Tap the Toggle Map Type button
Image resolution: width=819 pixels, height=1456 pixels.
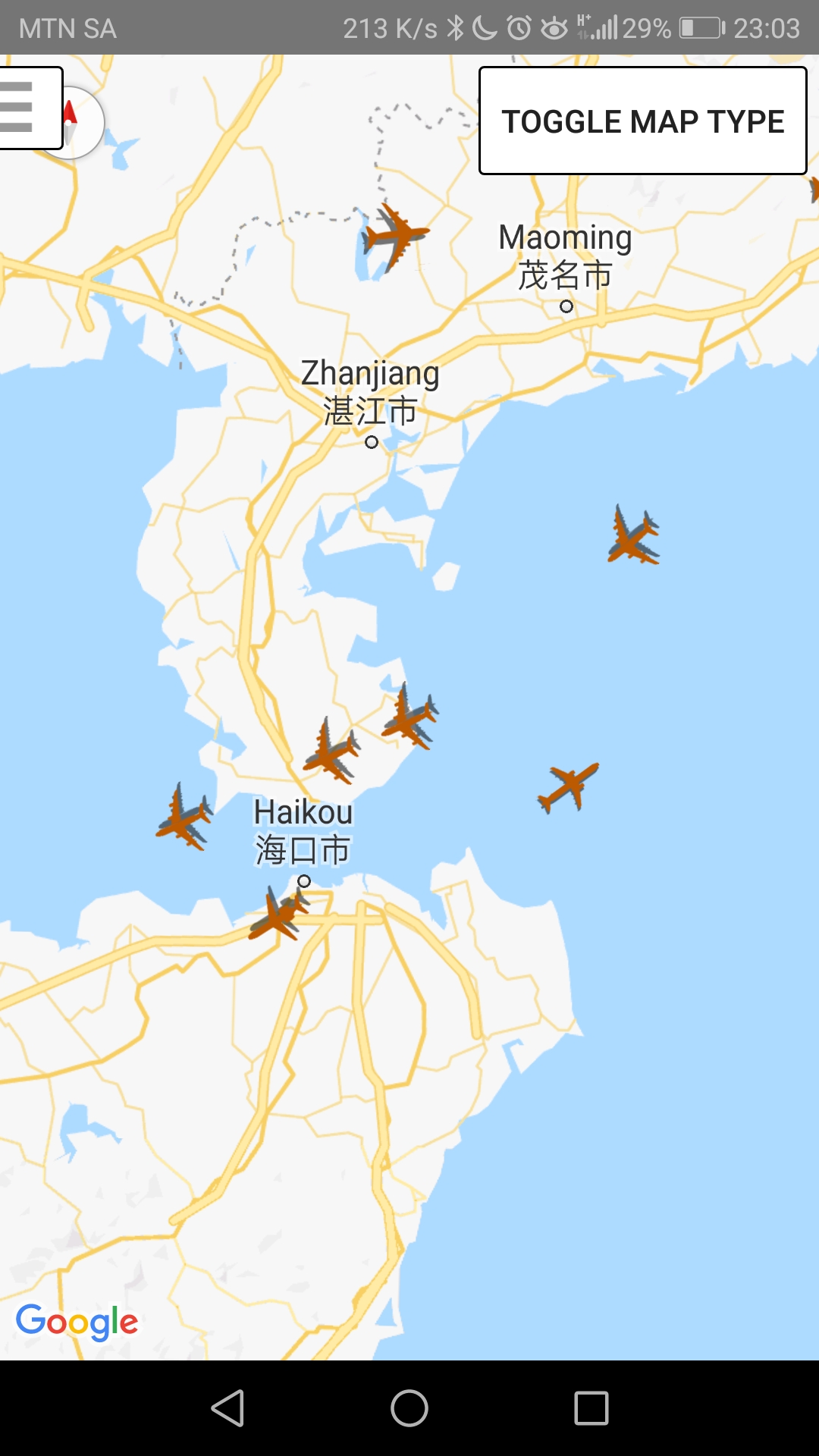[x=642, y=121]
